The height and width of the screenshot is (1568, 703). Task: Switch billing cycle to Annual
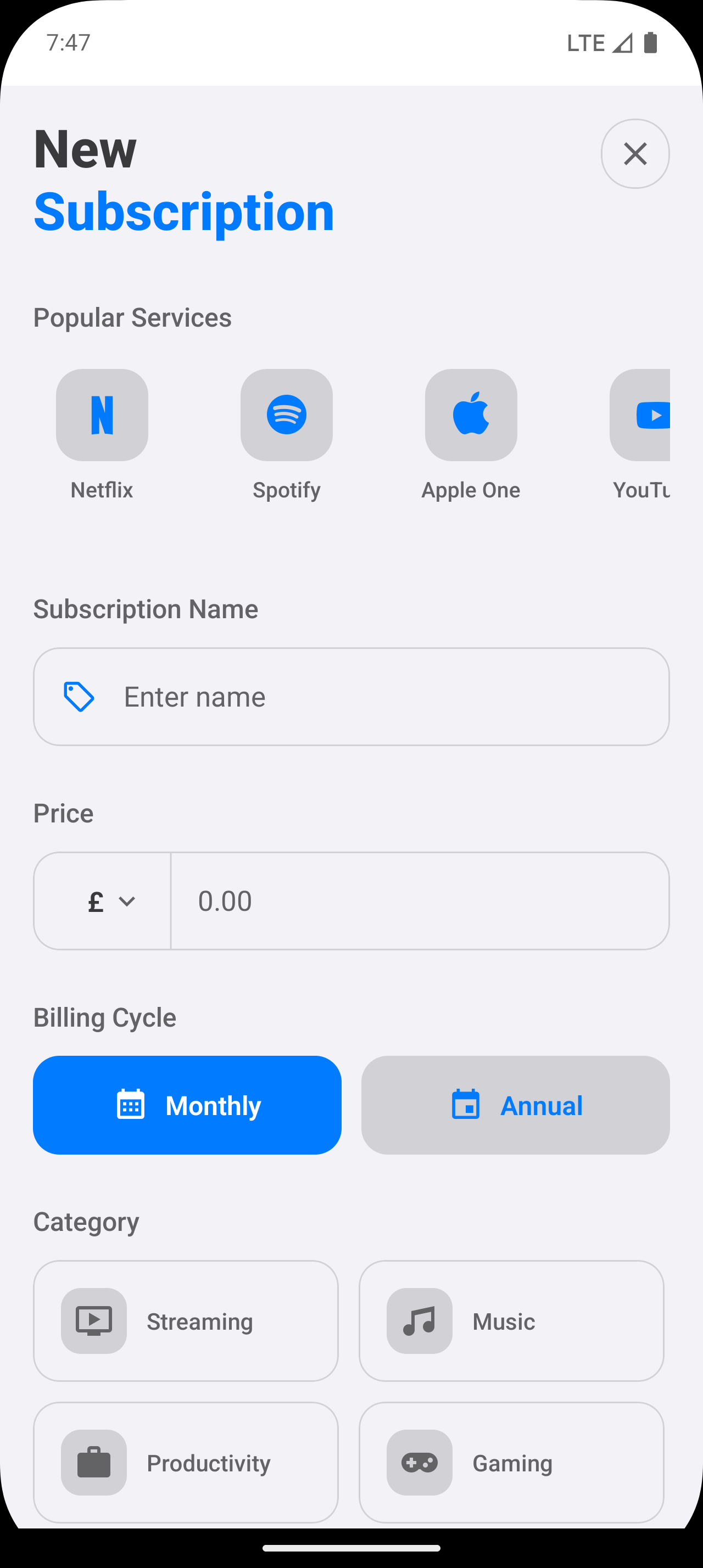click(515, 1105)
